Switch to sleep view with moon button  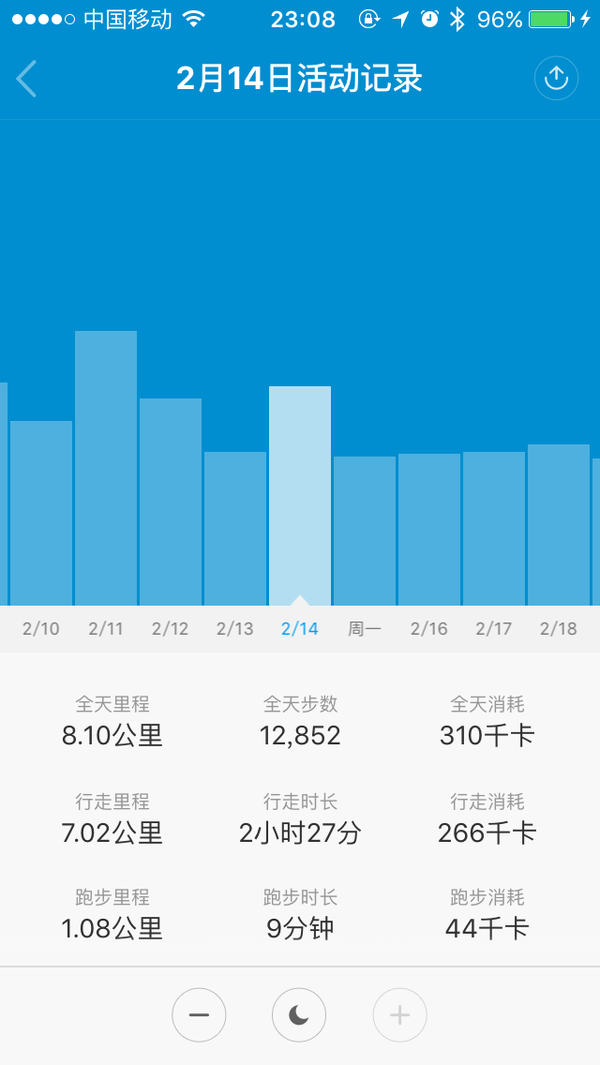(x=299, y=1015)
